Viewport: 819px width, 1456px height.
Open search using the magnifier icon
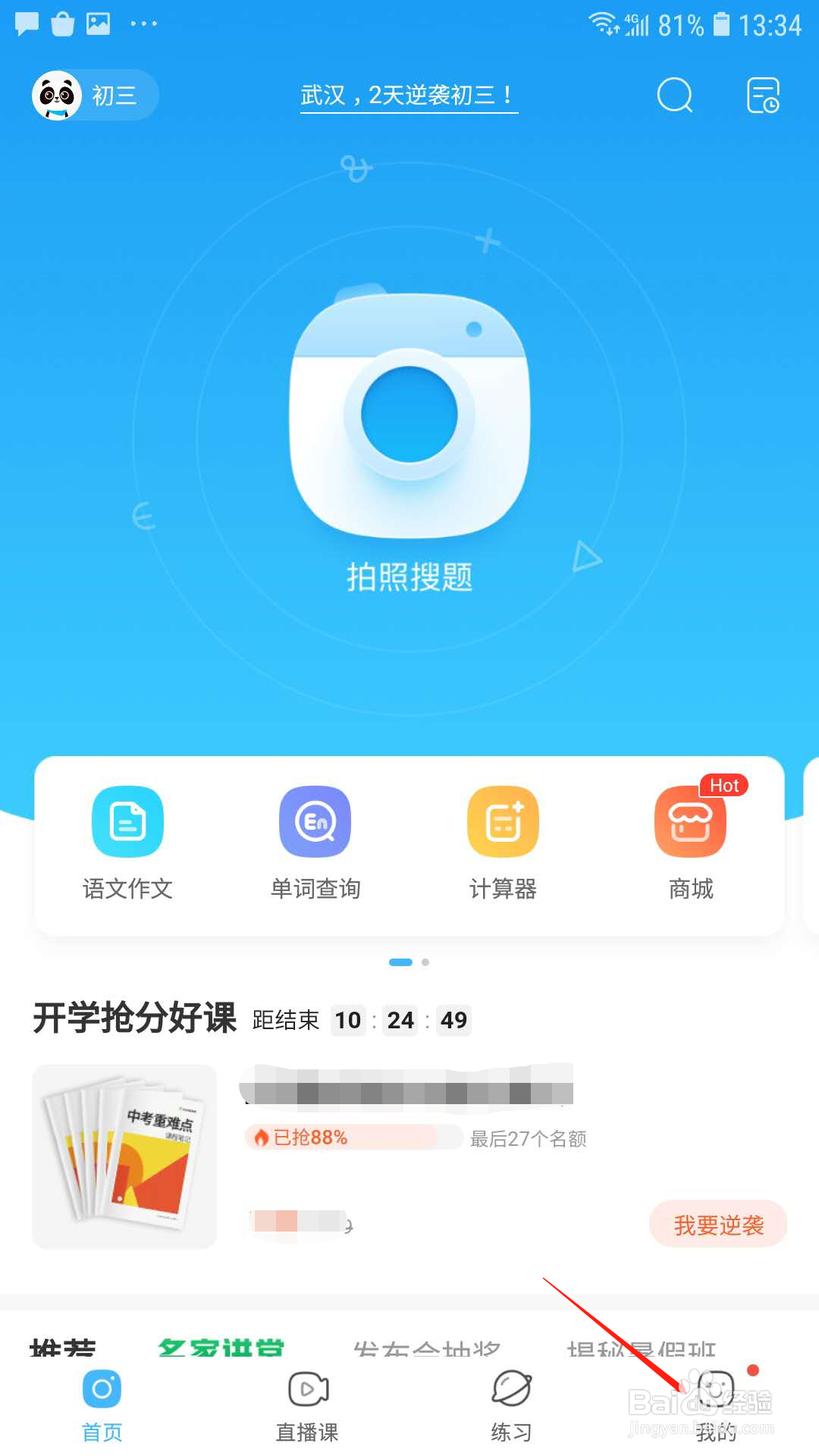673,96
